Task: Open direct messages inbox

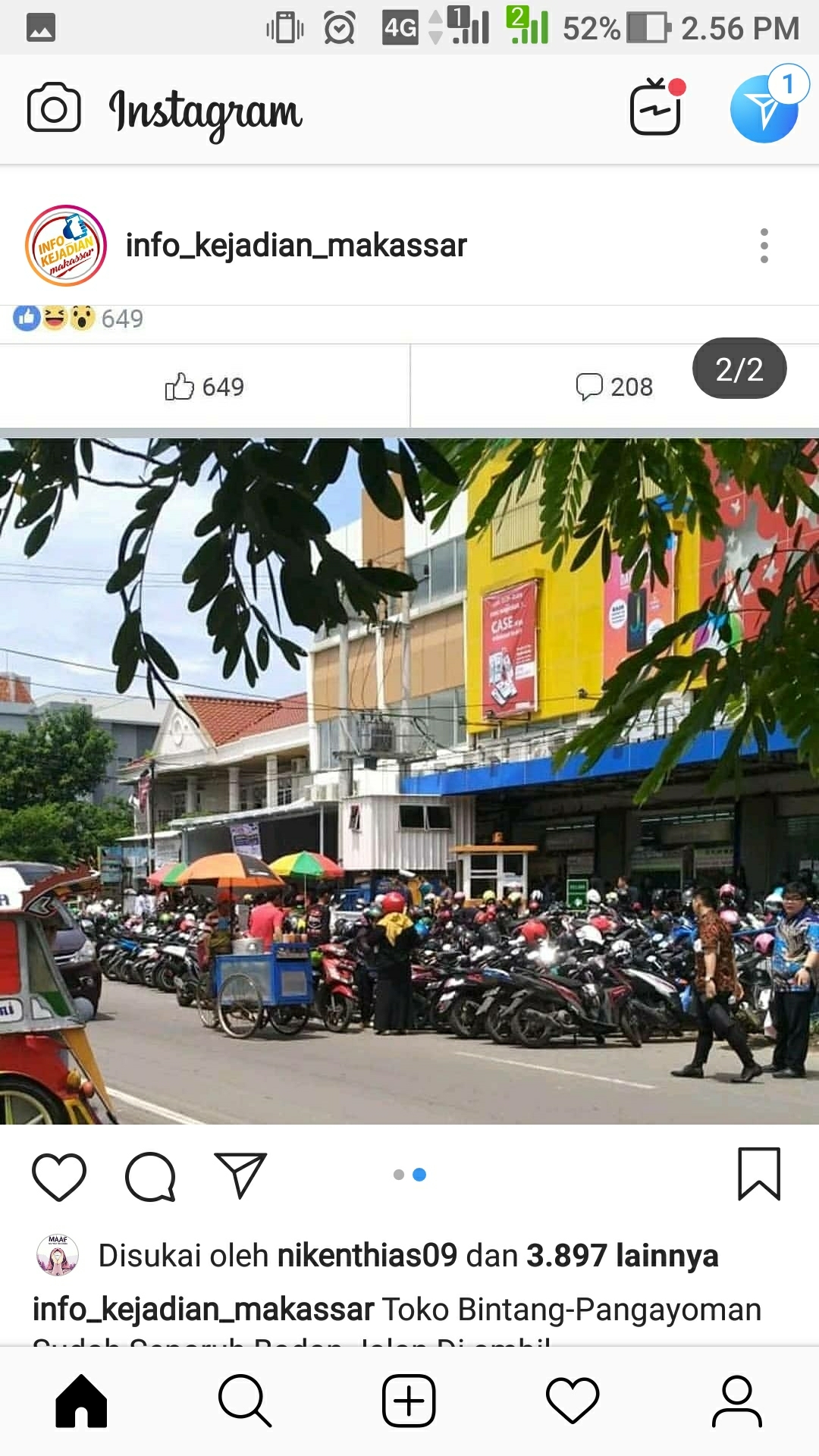Action: pos(764,108)
